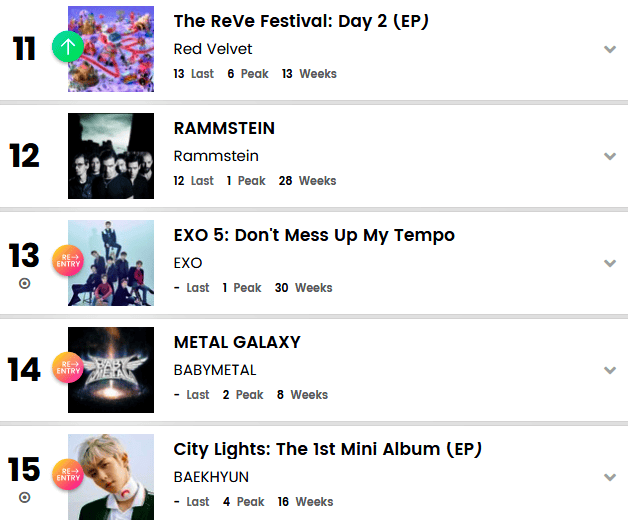Expand the METAL GALAXY entry chevron
The width and height of the screenshot is (628, 524).
(610, 370)
